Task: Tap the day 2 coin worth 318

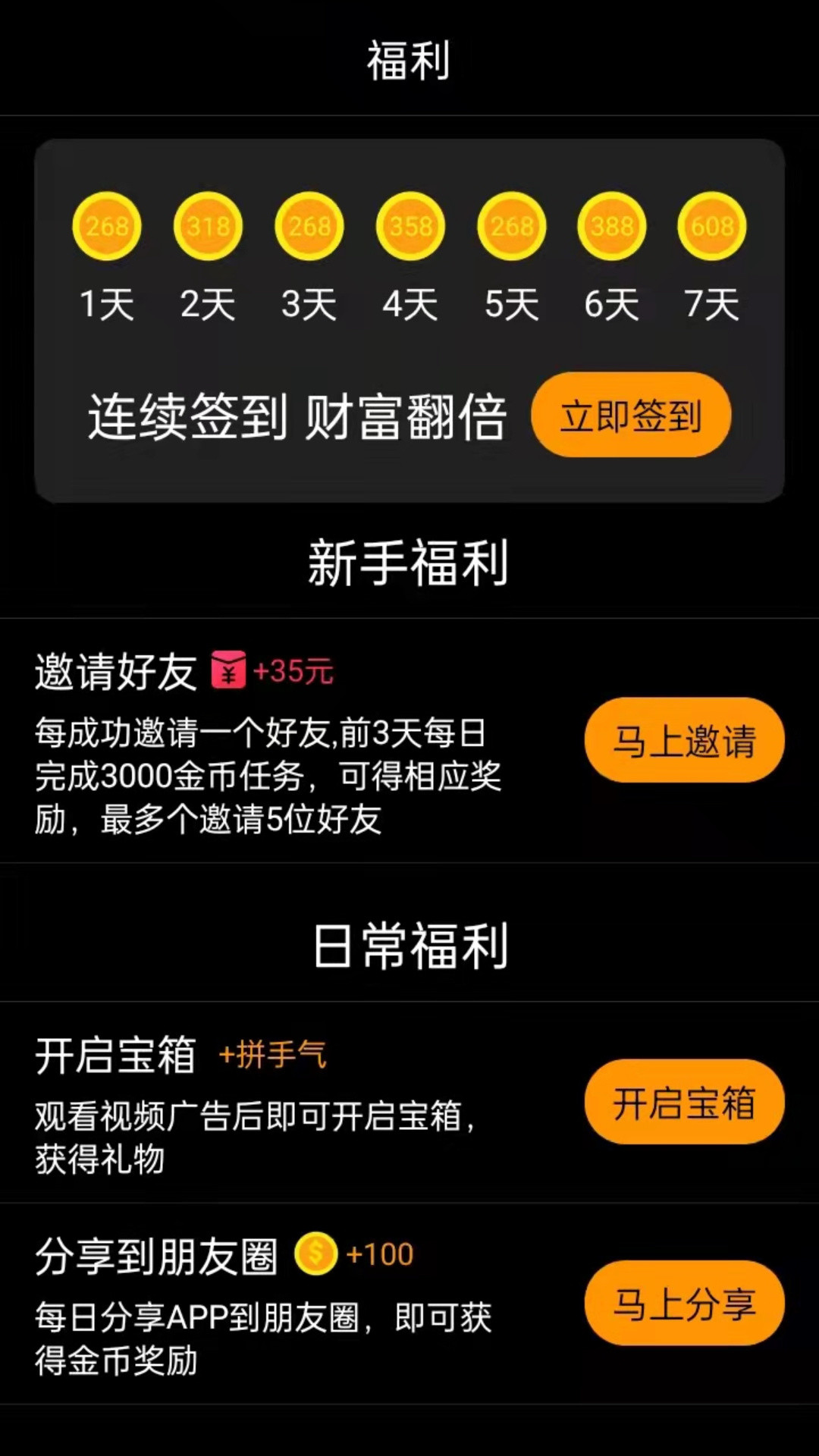Action: point(207,225)
